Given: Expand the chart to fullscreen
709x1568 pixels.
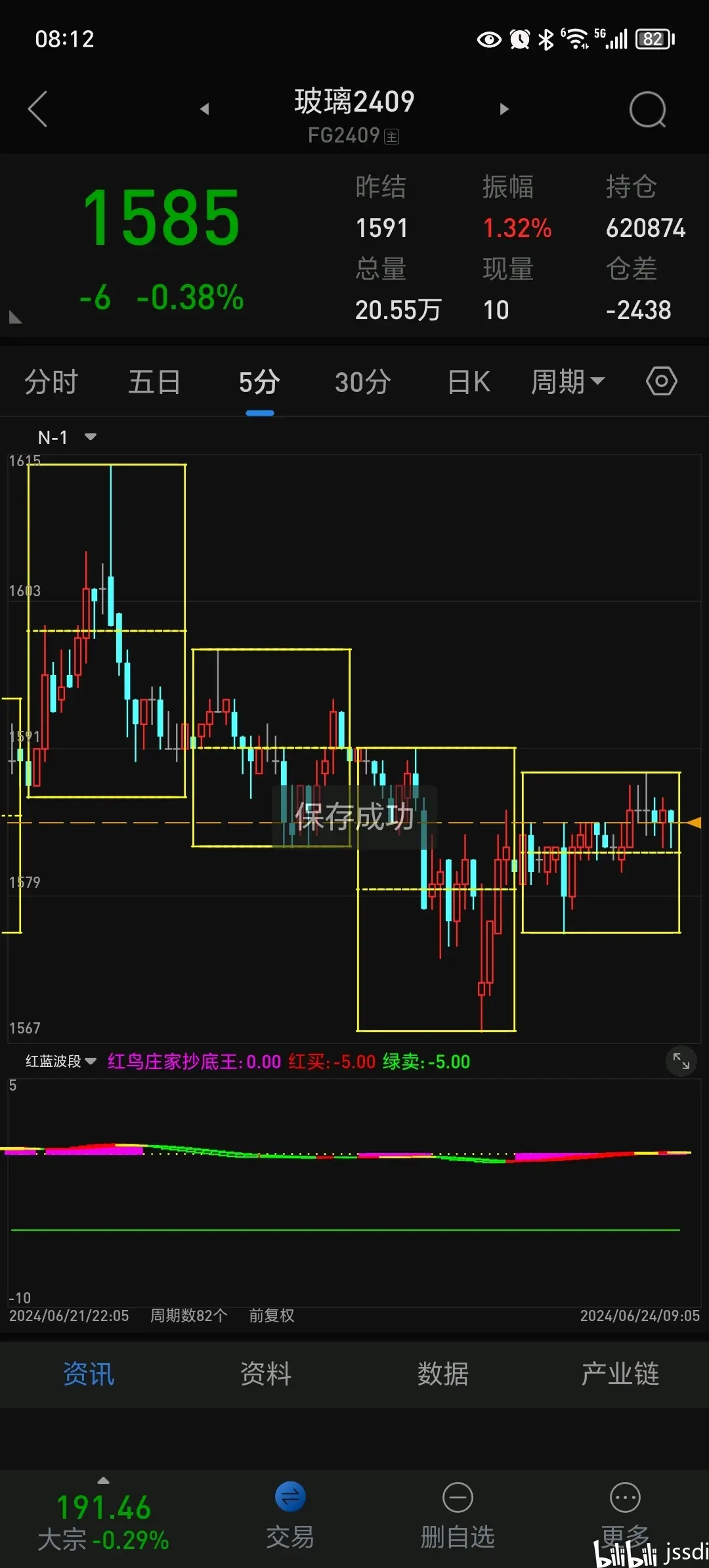Looking at the screenshot, I should pos(681,1061).
